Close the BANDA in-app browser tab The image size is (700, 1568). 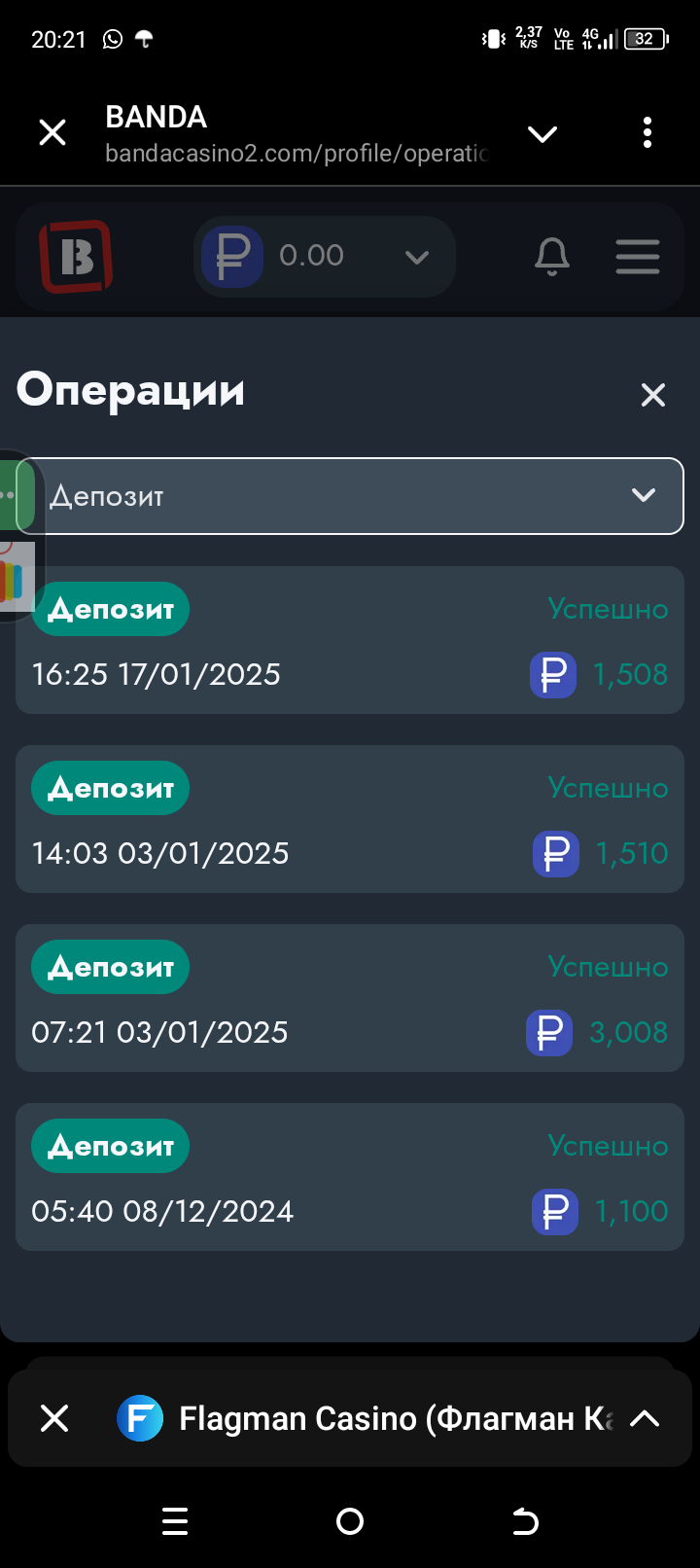52,132
